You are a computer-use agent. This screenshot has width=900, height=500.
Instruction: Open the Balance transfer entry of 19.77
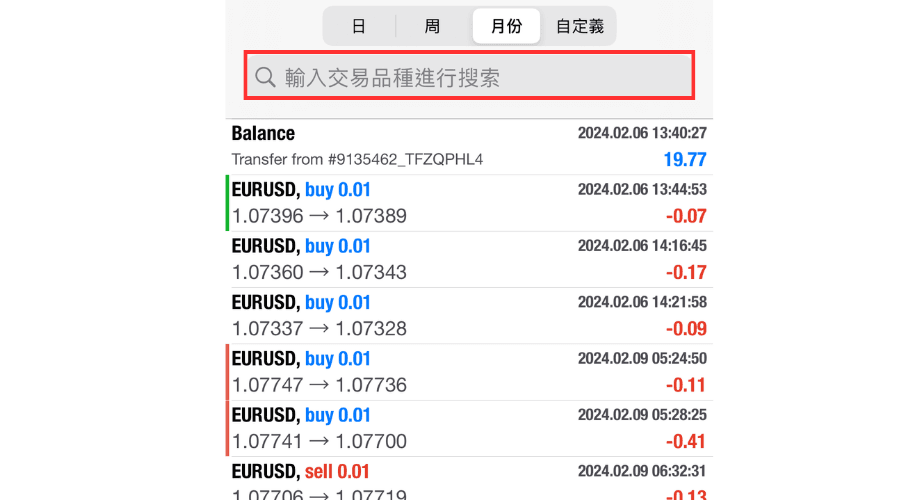coord(469,146)
